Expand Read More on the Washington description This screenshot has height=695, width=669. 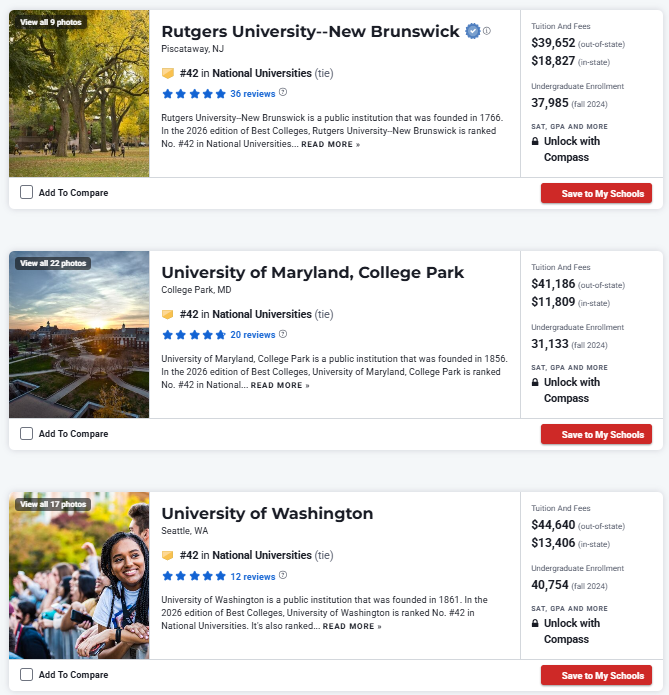[351, 627]
